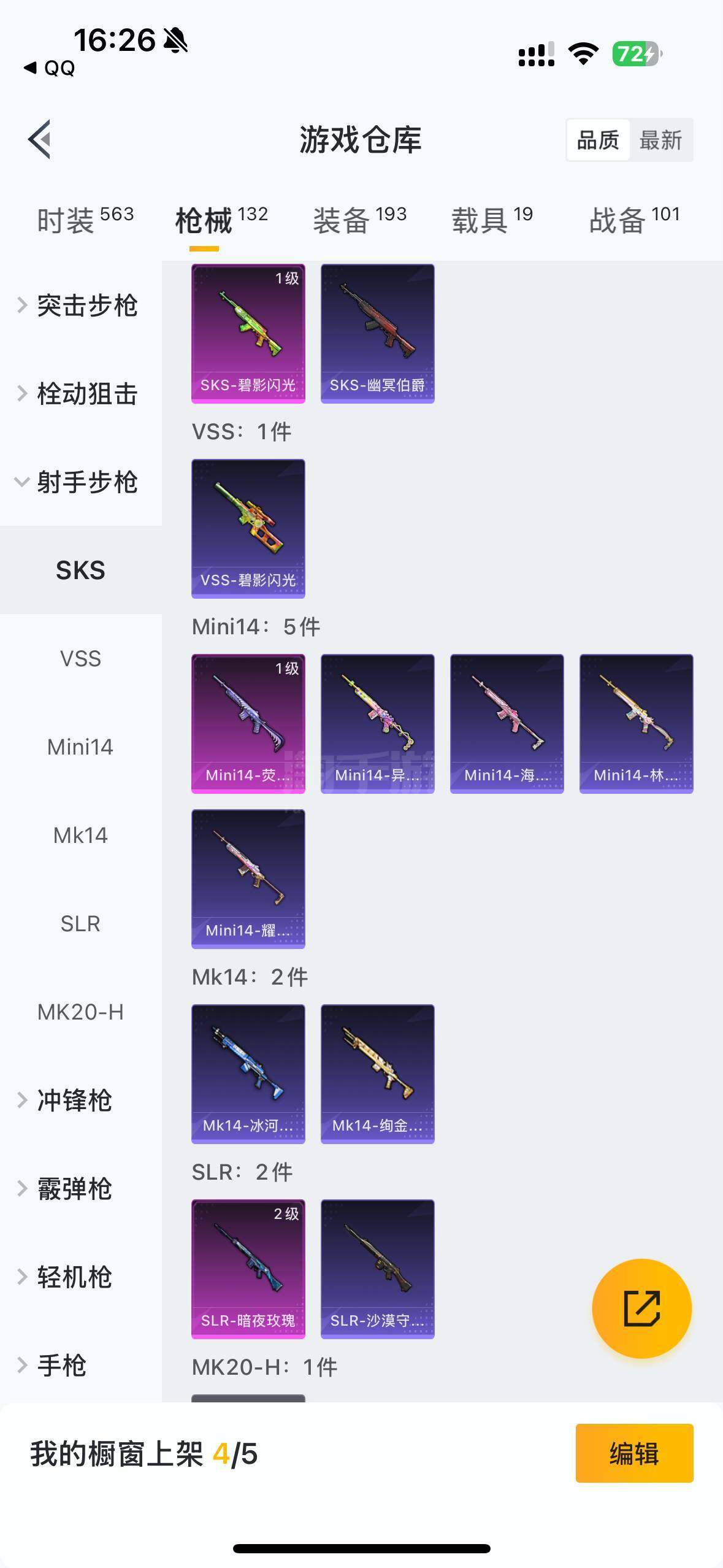Open the SKS-碧影闪光 skin card

pyautogui.click(x=248, y=334)
